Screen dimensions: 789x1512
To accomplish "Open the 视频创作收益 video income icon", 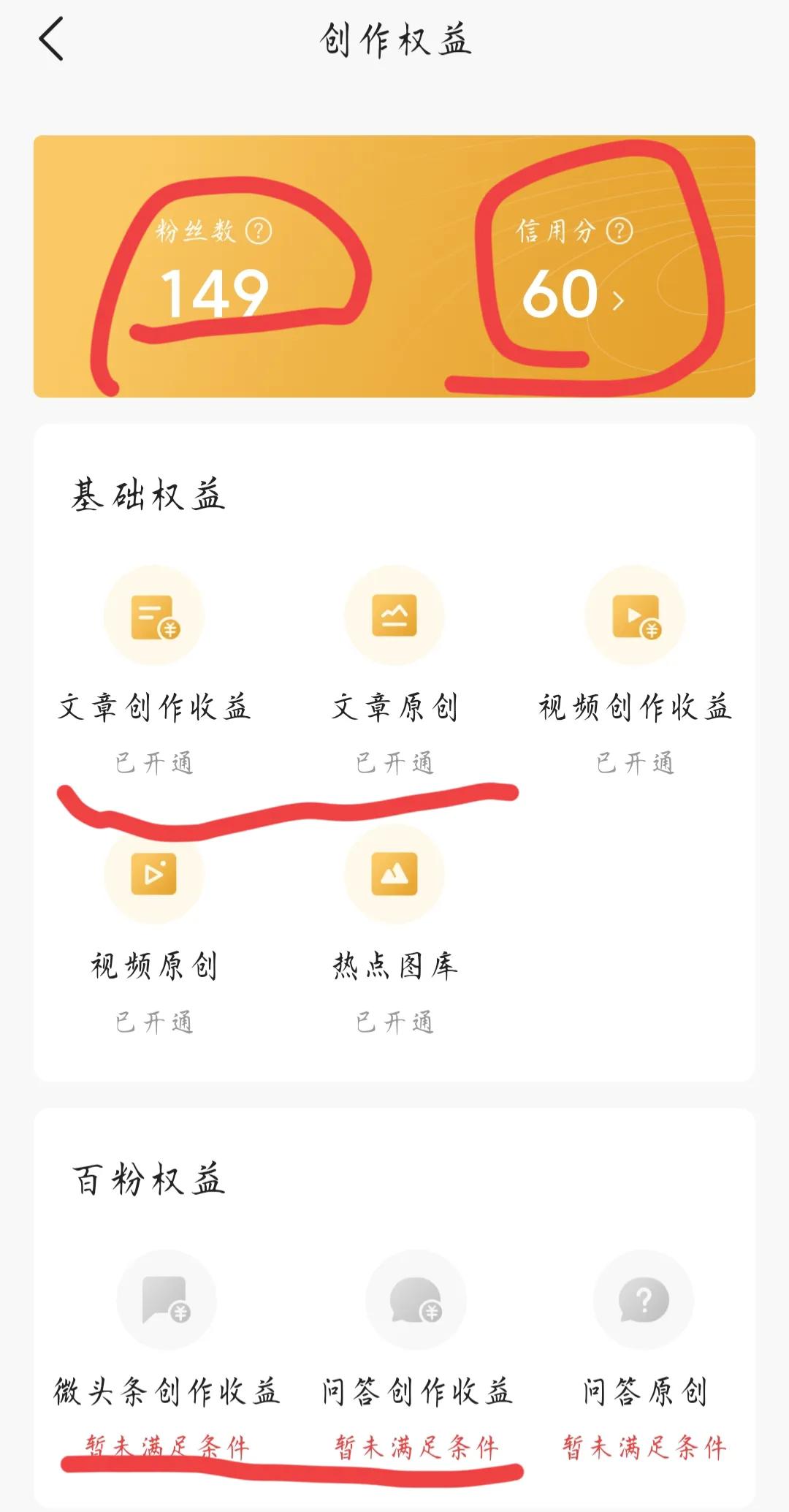I will click(634, 616).
